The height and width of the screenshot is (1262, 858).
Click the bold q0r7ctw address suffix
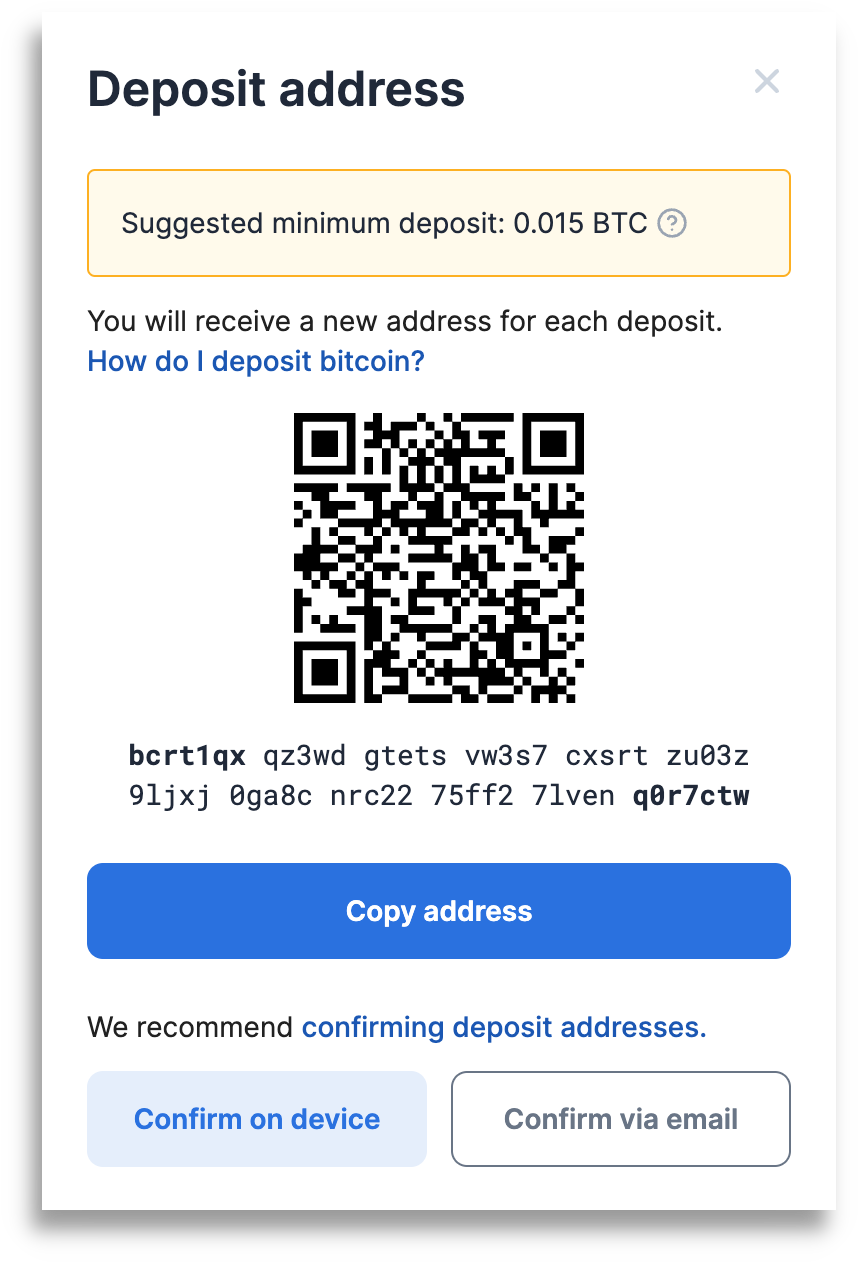click(x=690, y=795)
